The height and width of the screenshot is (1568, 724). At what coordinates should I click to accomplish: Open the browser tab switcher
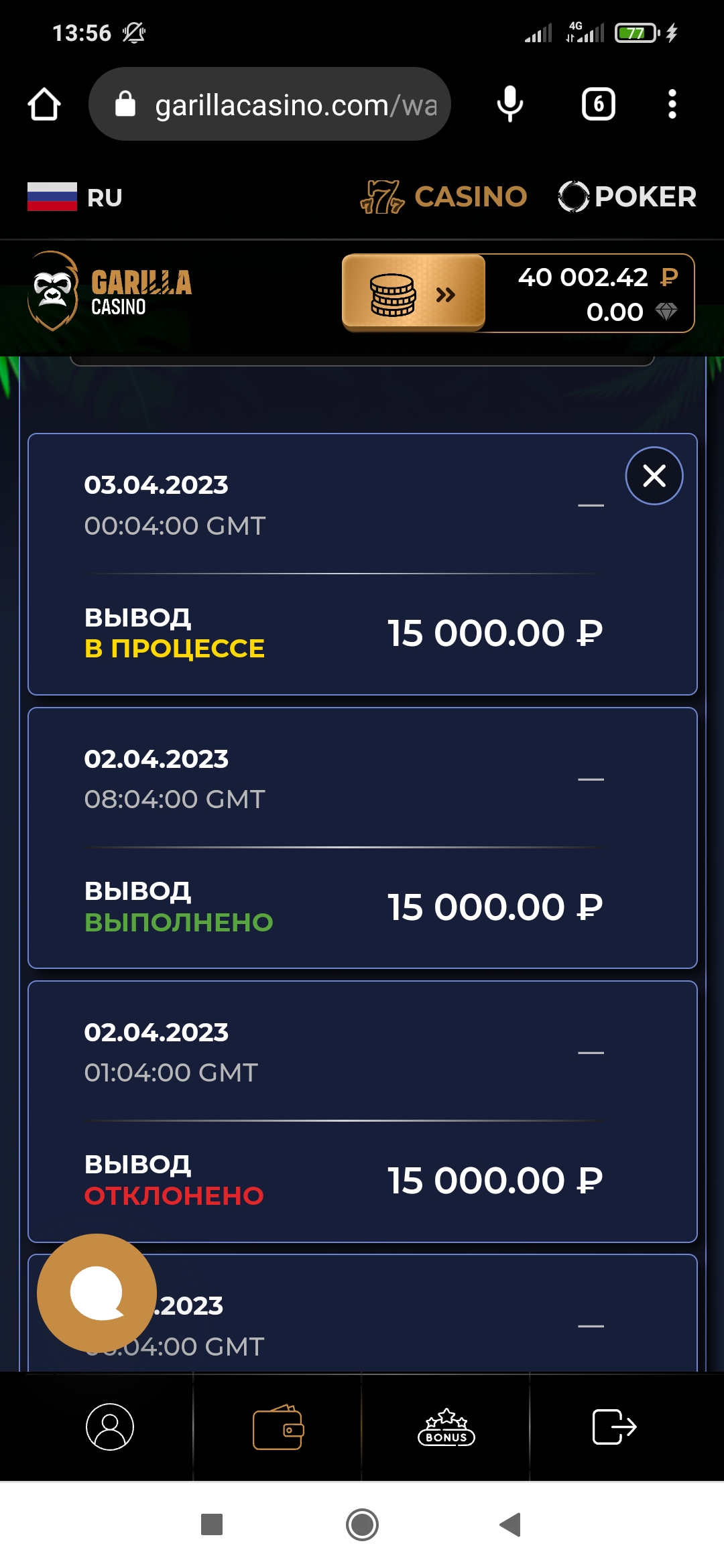click(598, 105)
